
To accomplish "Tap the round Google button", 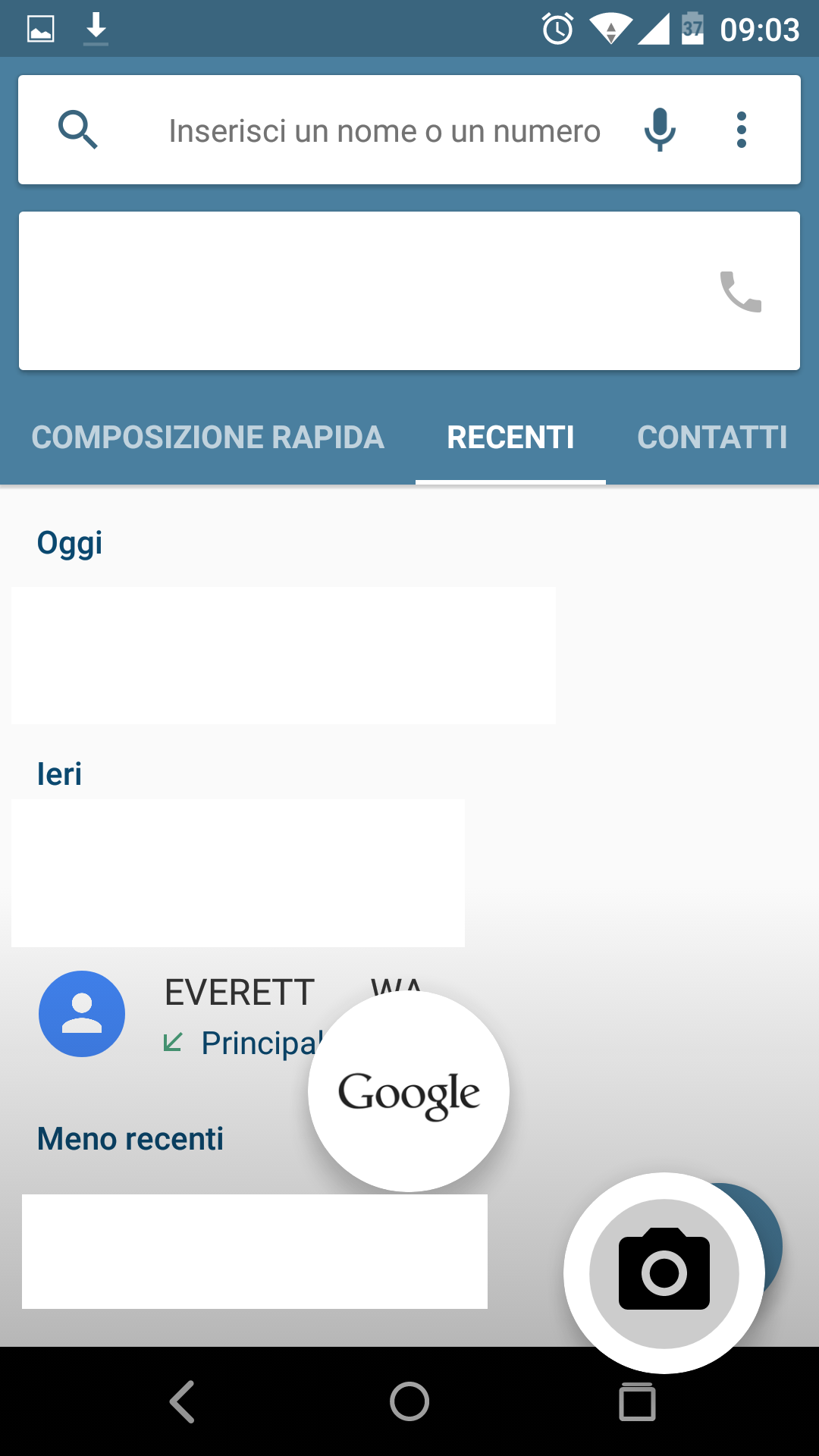I will pyautogui.click(x=409, y=1092).
